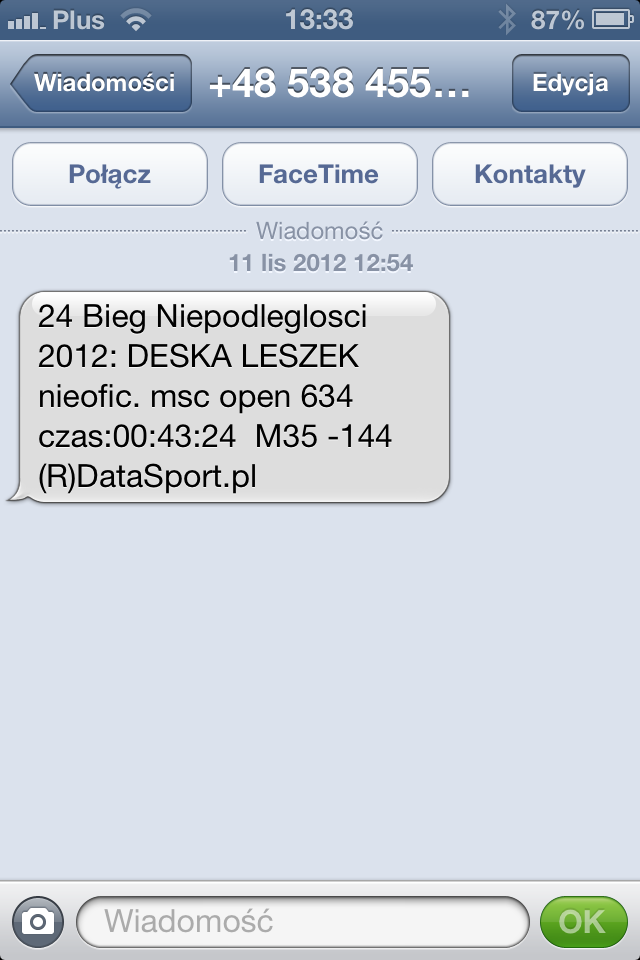The width and height of the screenshot is (640, 960).
Task: Send message with the OK button
Action: click(x=583, y=921)
